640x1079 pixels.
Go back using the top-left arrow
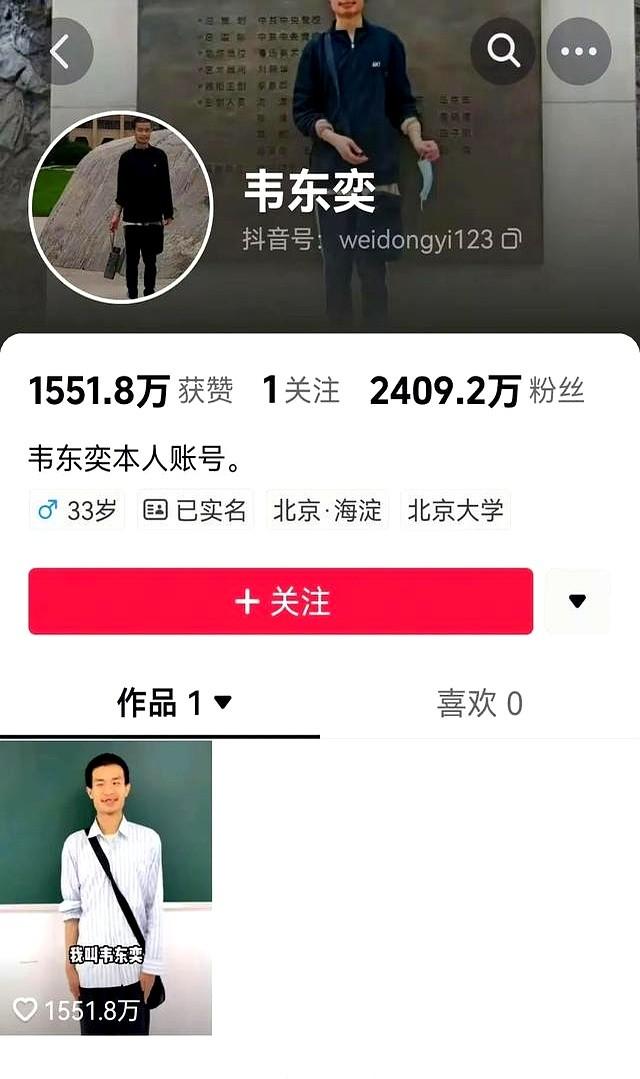(x=62, y=51)
